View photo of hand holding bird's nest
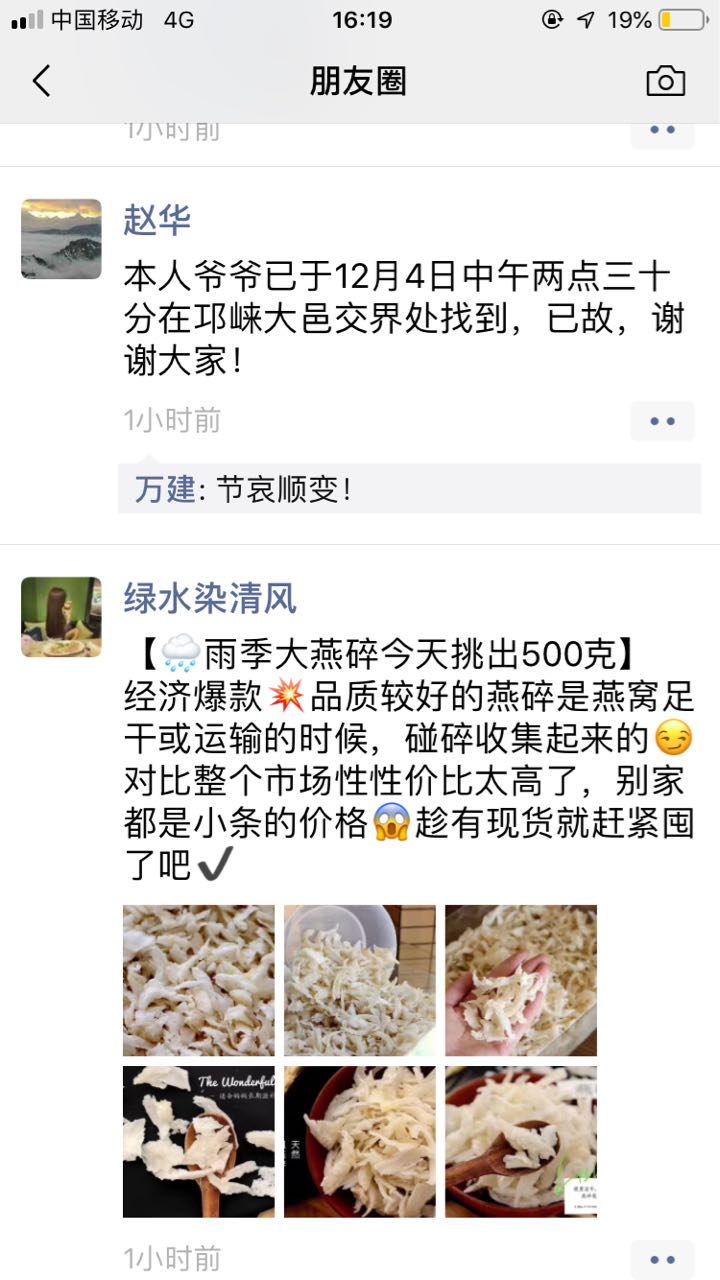This screenshot has width=720, height=1280. (520, 980)
